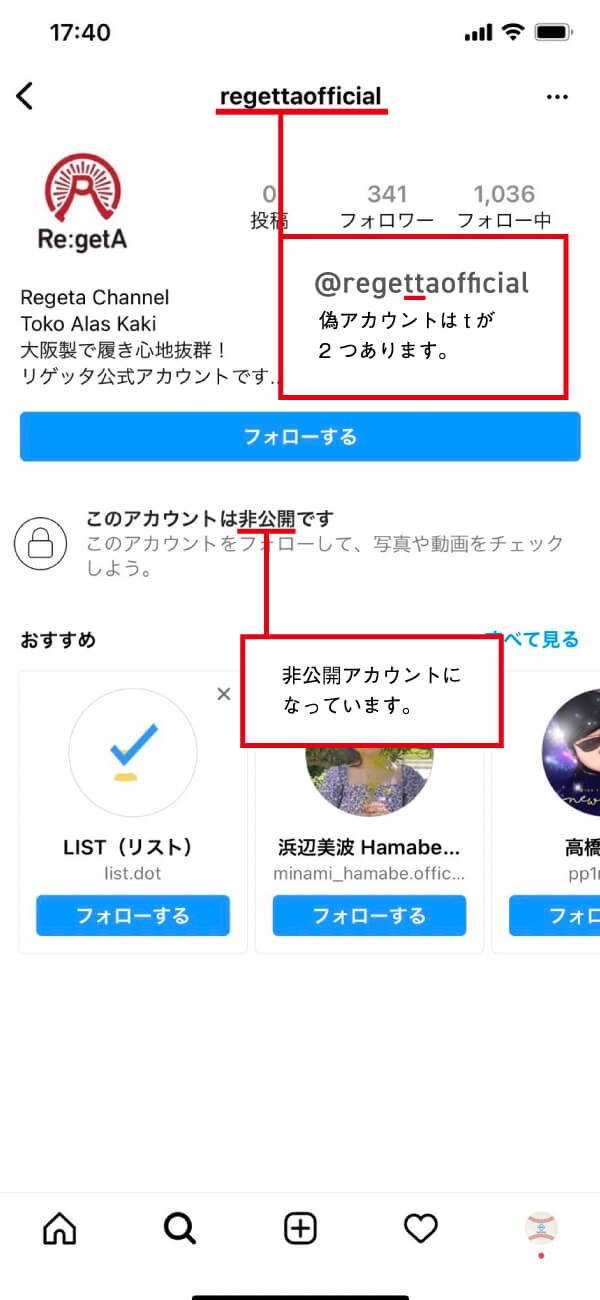This screenshot has width=600, height=1300.
Task: Open my own profile tab
Action: [x=541, y=1229]
